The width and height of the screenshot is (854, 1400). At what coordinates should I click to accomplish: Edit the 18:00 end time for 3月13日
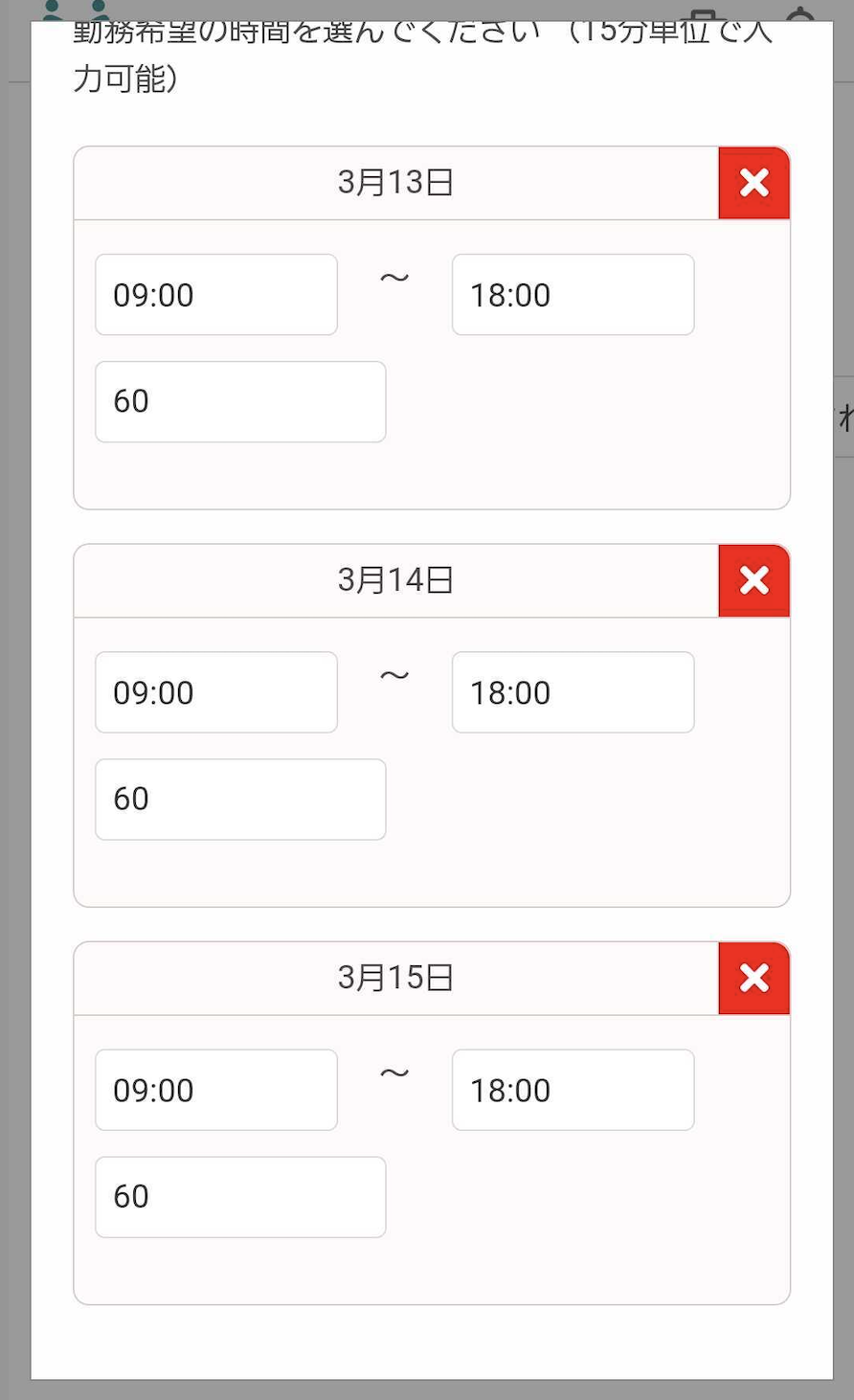(573, 295)
